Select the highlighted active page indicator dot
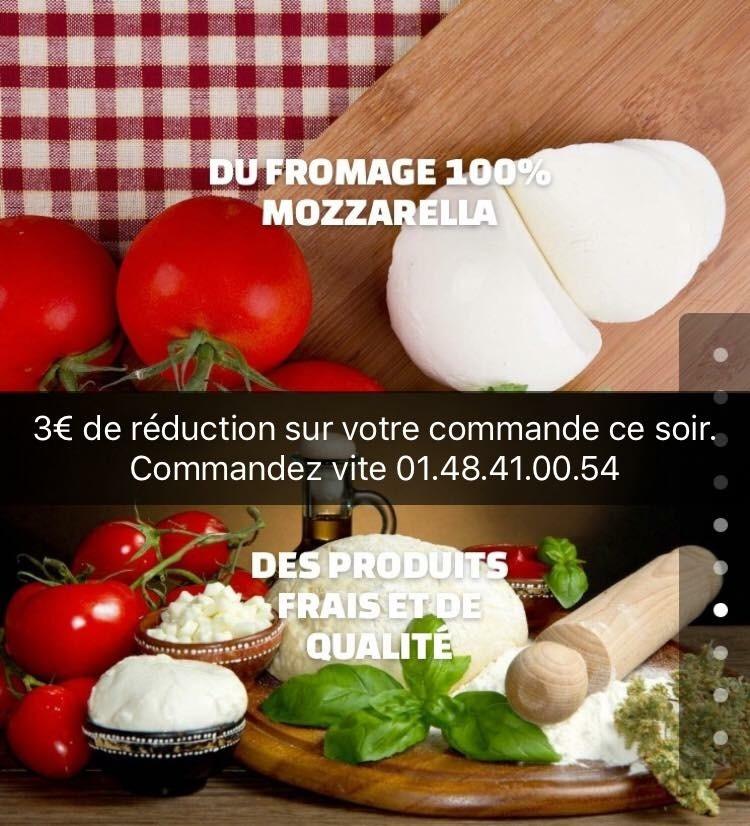 721,609
